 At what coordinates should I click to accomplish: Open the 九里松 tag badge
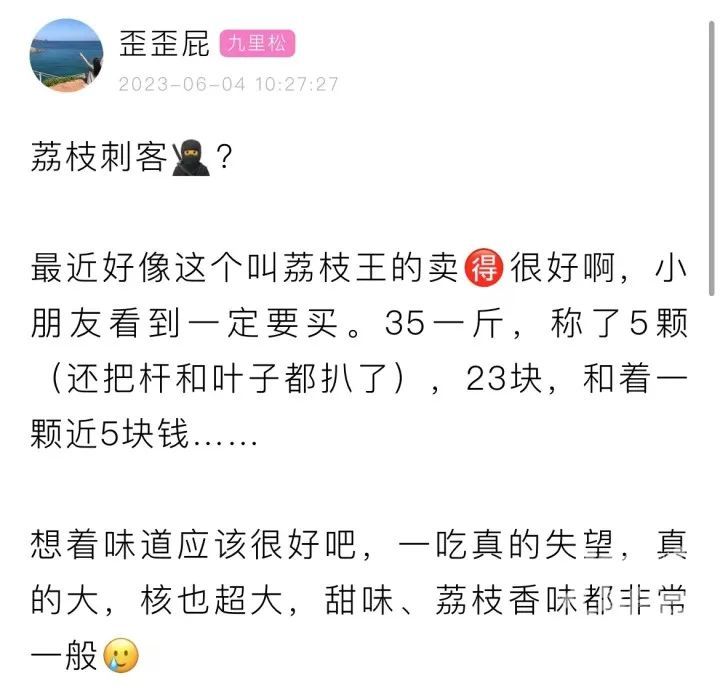pos(257,44)
